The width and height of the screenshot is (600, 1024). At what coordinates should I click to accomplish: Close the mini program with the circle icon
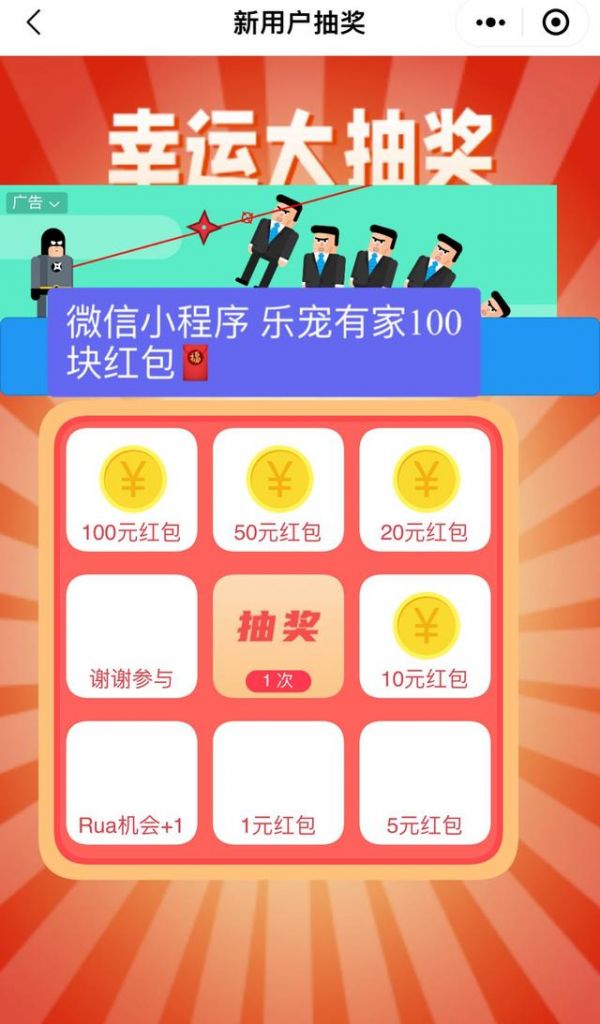pos(554,23)
